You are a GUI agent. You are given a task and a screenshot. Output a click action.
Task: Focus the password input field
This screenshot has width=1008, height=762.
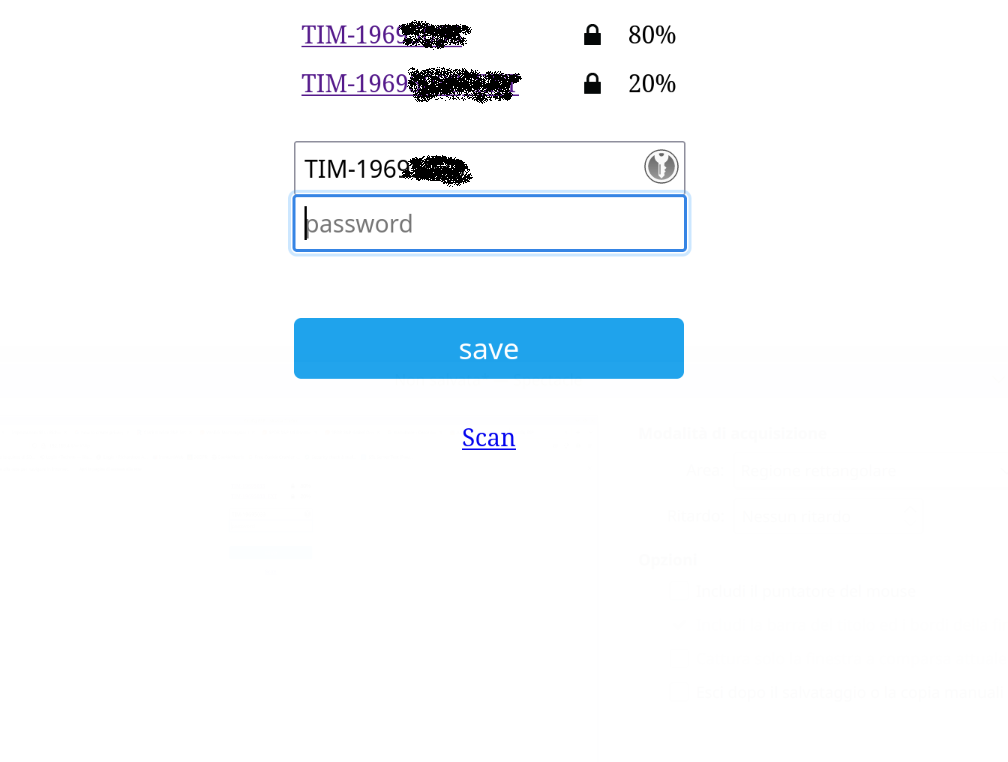489,223
